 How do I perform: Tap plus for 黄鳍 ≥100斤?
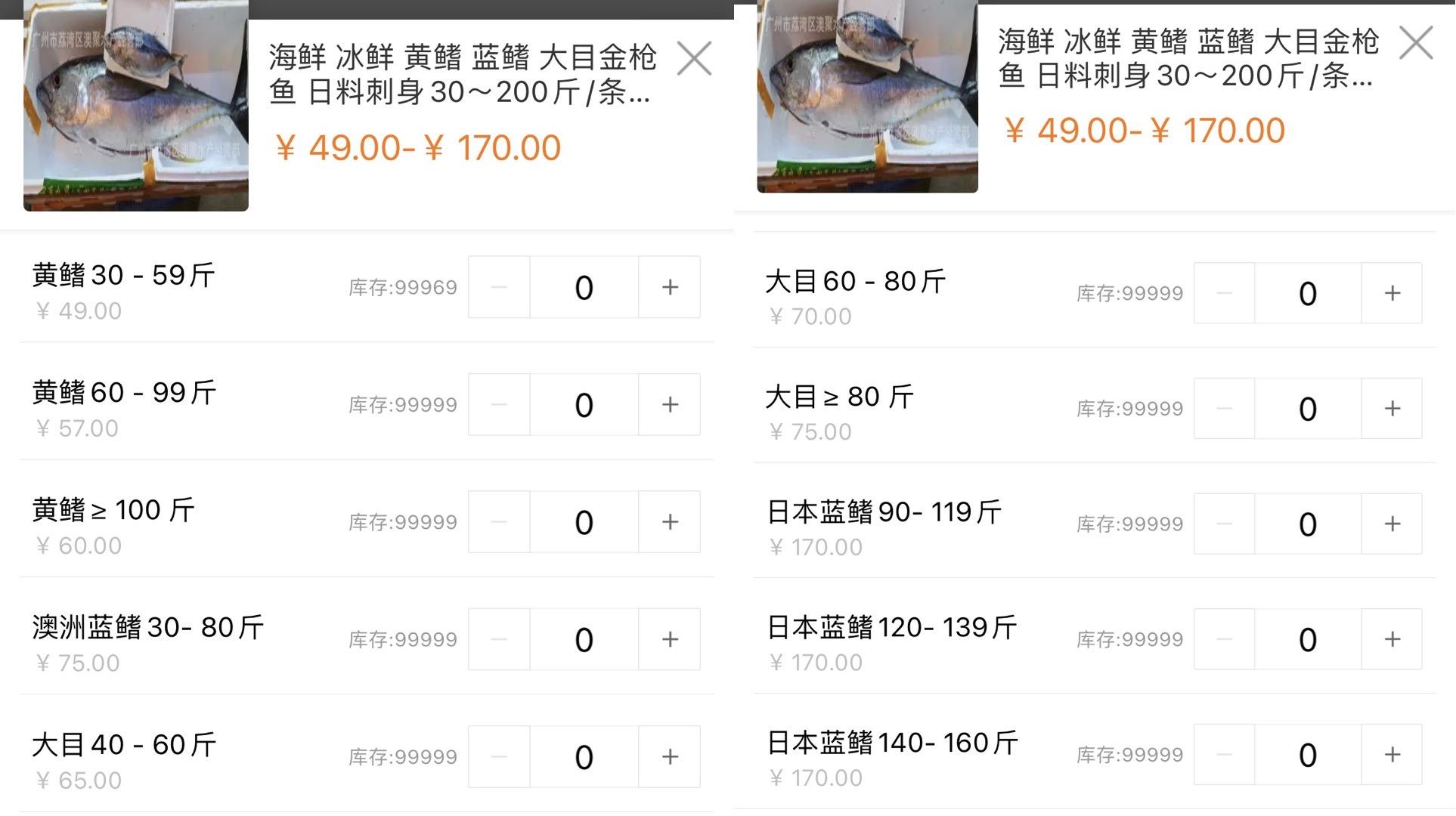coord(670,522)
